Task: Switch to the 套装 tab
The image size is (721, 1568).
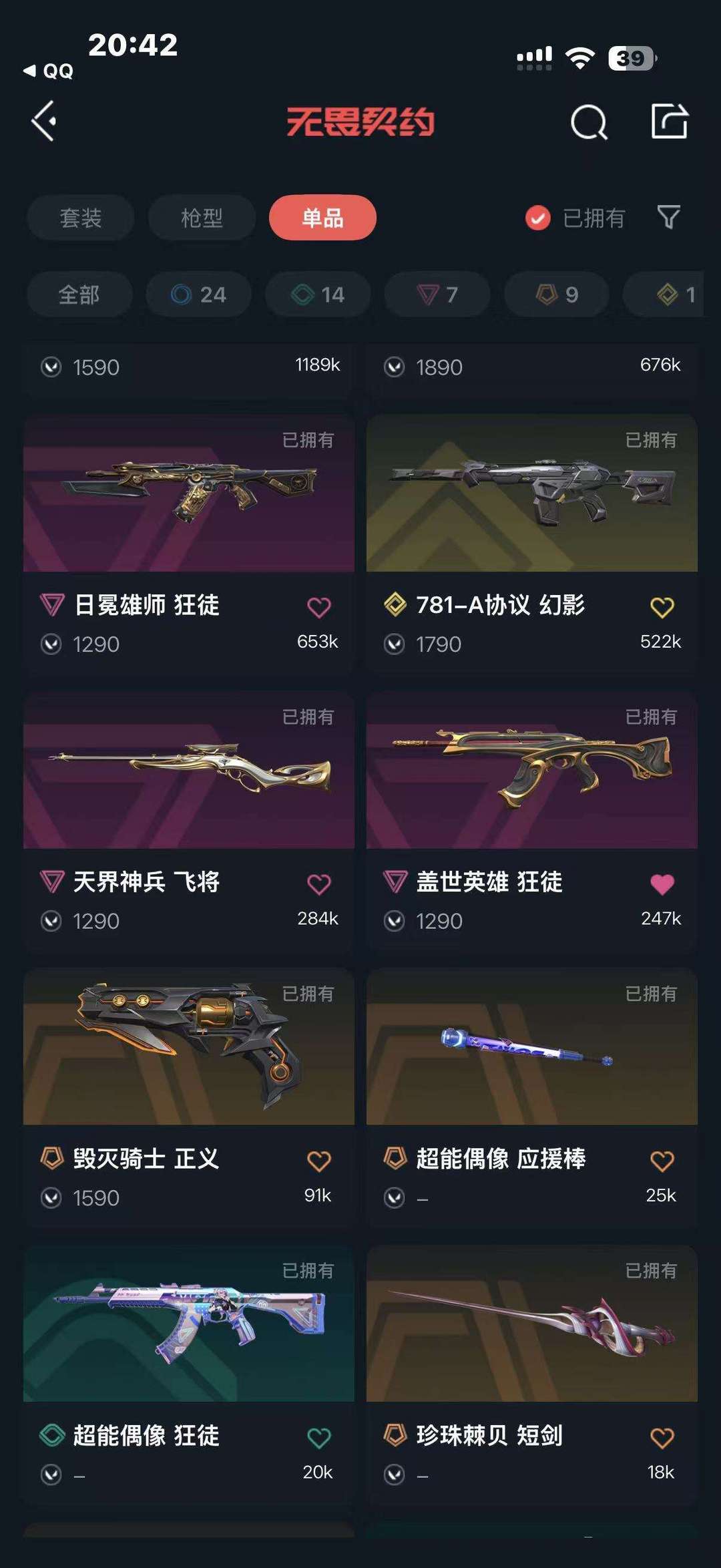Action: (80, 218)
